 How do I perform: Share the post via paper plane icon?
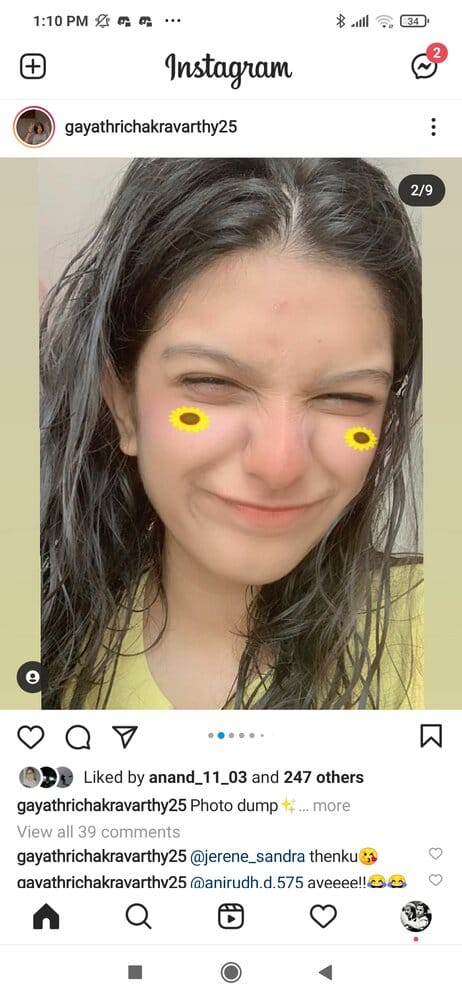(x=125, y=736)
